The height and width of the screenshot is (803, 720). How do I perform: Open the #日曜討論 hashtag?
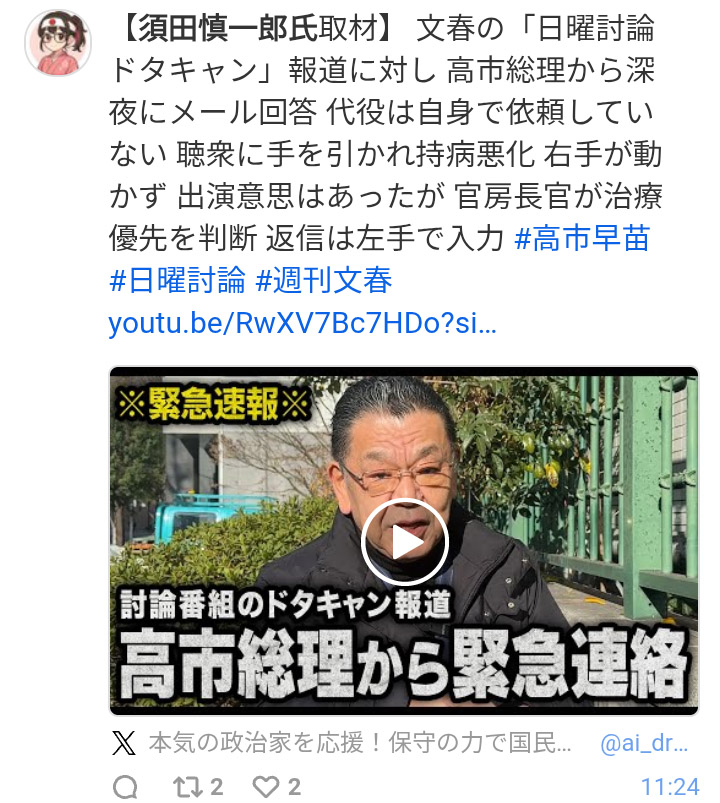click(176, 280)
